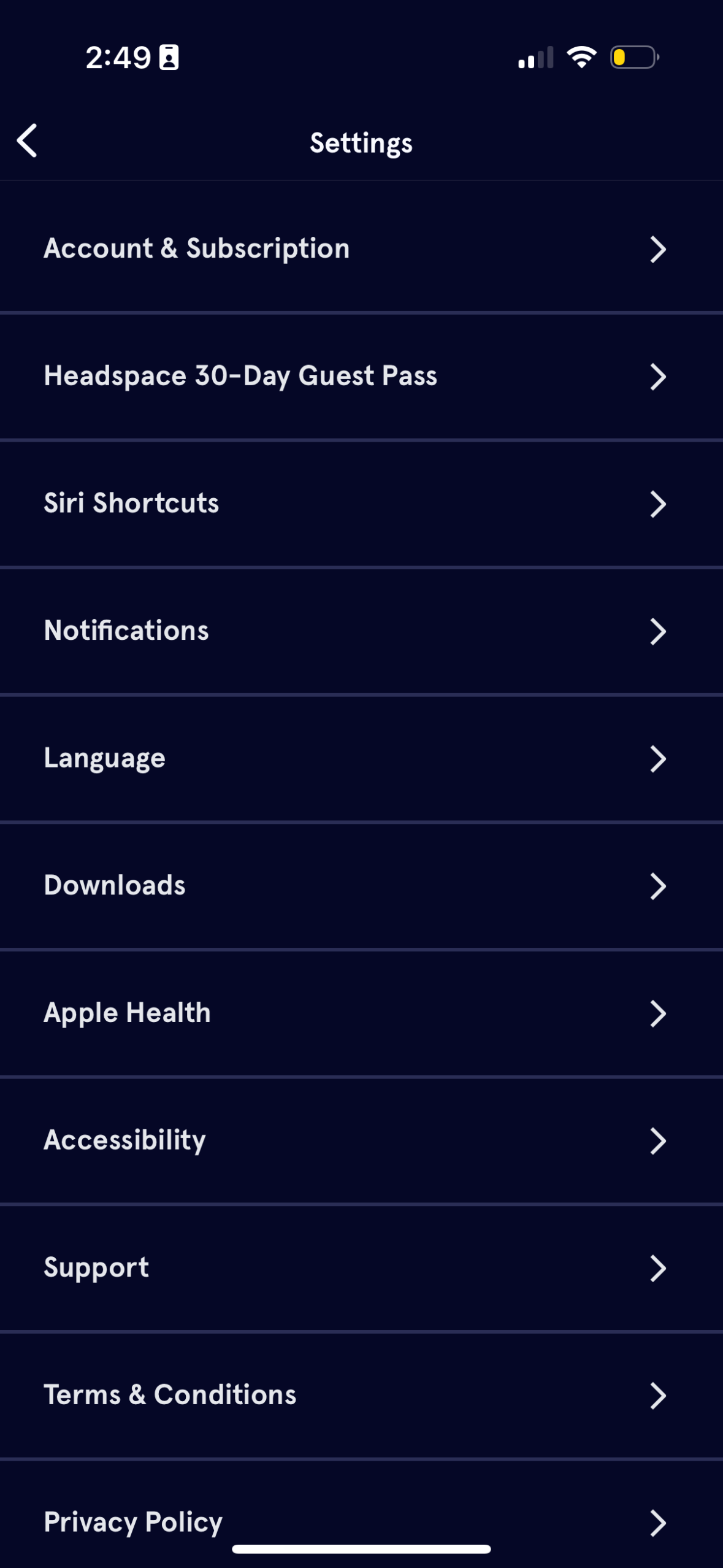Open Apple Health integration settings
This screenshot has width=723, height=1568.
click(x=126, y=1012)
